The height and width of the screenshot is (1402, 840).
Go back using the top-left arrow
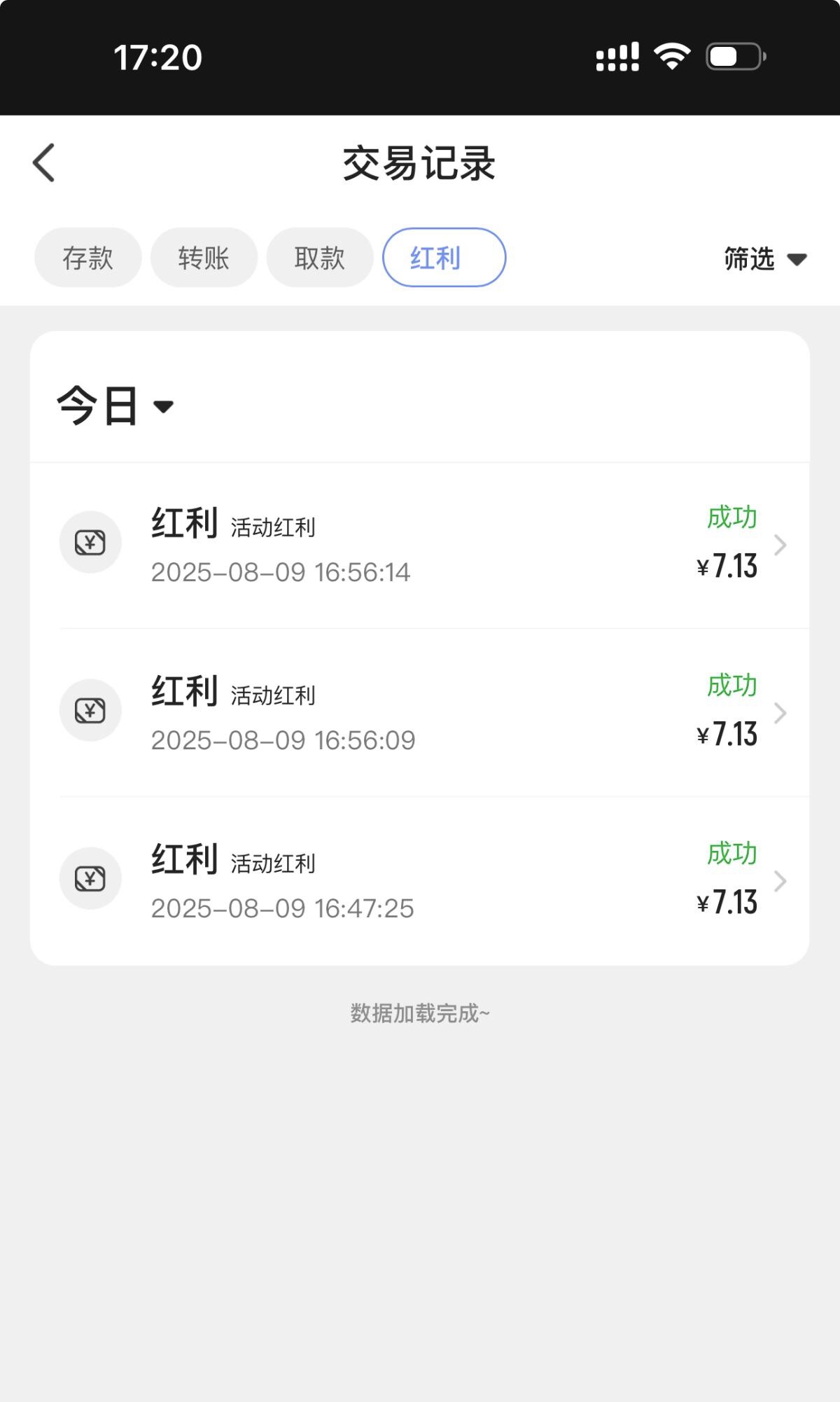point(43,162)
